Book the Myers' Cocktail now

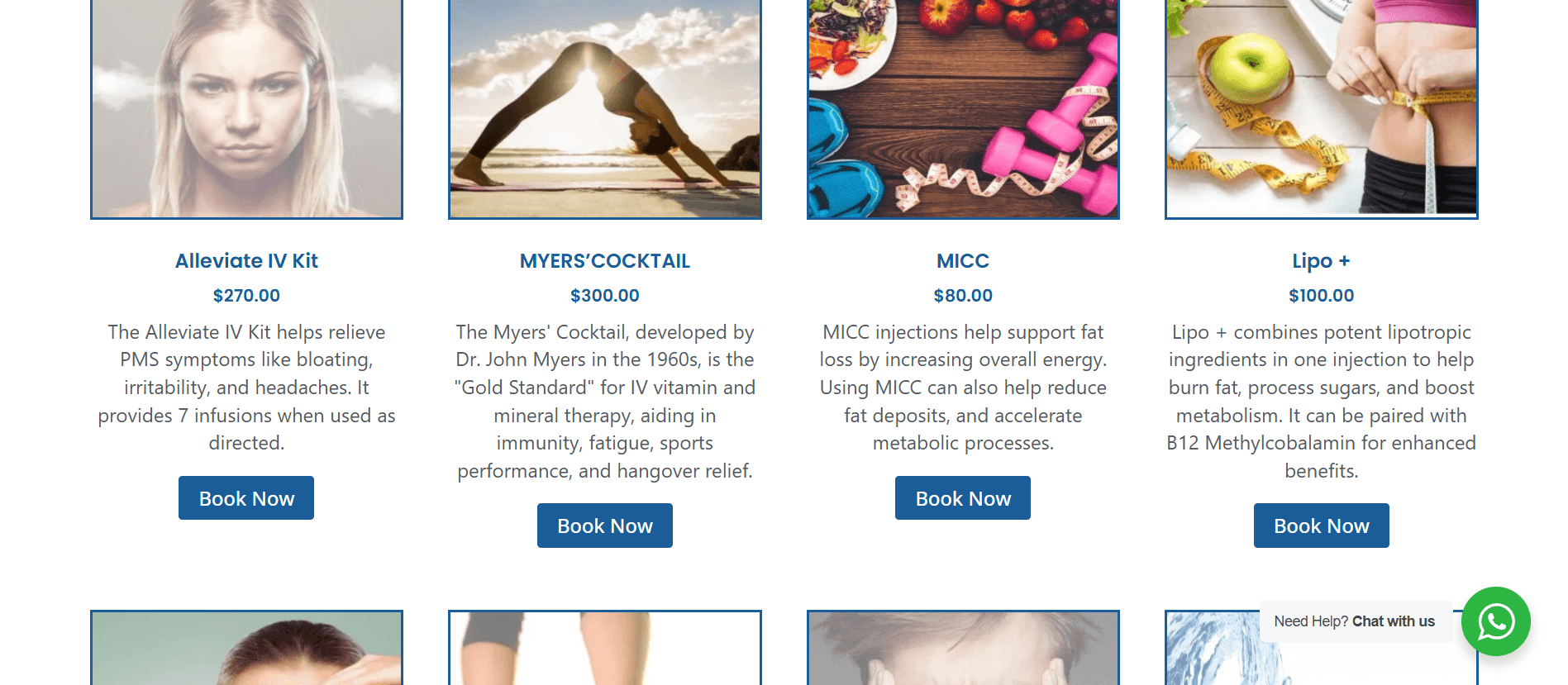[604, 526]
